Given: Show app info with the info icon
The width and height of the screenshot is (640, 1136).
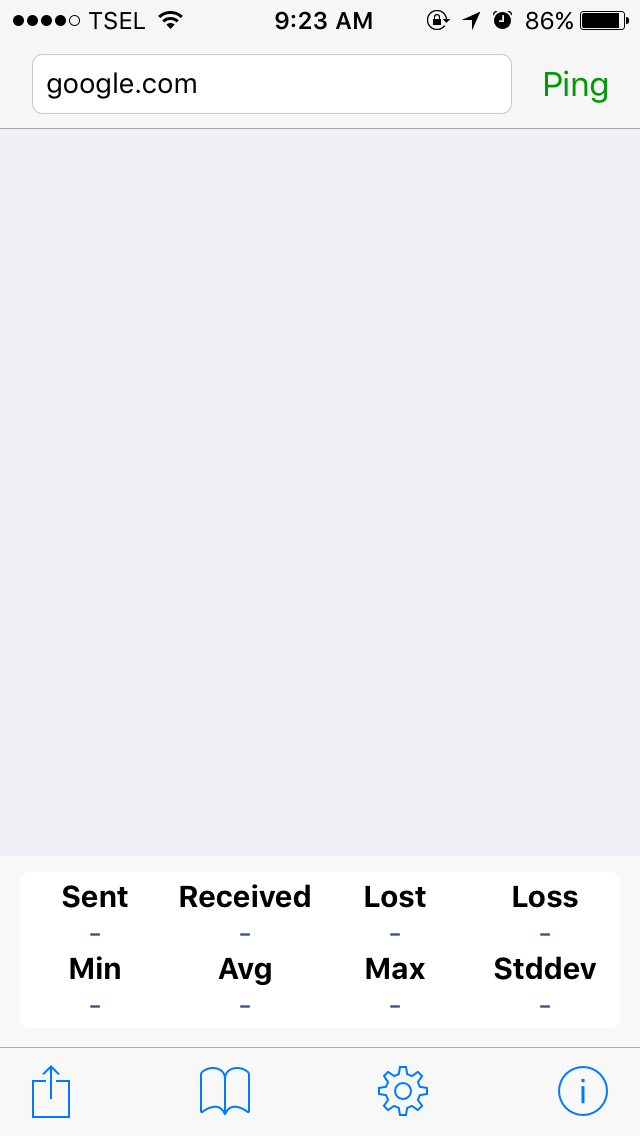Looking at the screenshot, I should coord(582,1091).
